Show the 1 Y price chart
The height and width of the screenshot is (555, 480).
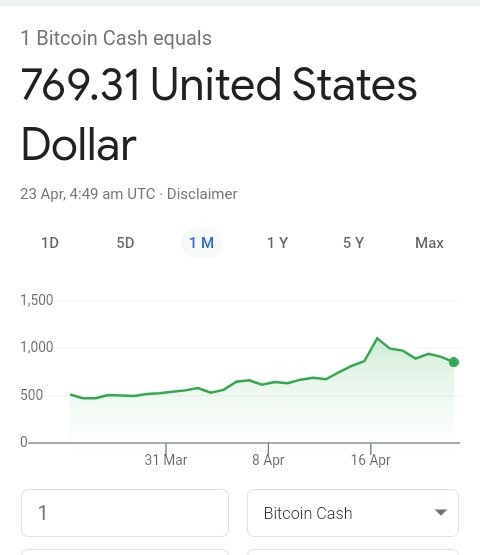tap(277, 243)
